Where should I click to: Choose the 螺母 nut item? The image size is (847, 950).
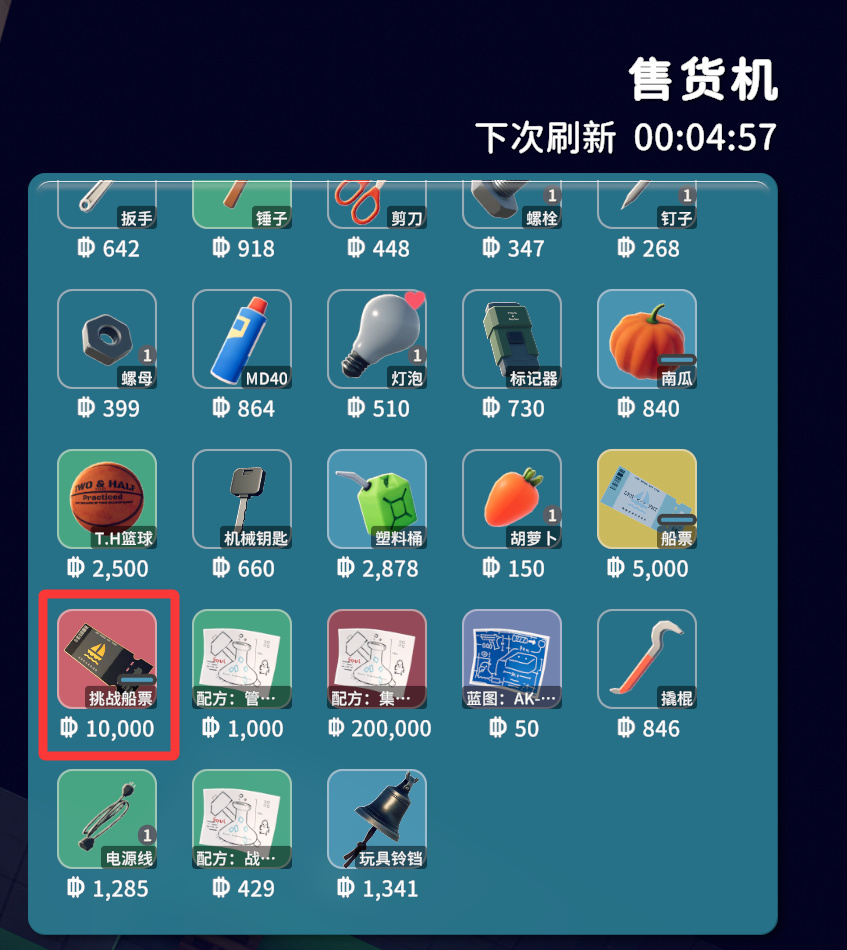coord(107,339)
